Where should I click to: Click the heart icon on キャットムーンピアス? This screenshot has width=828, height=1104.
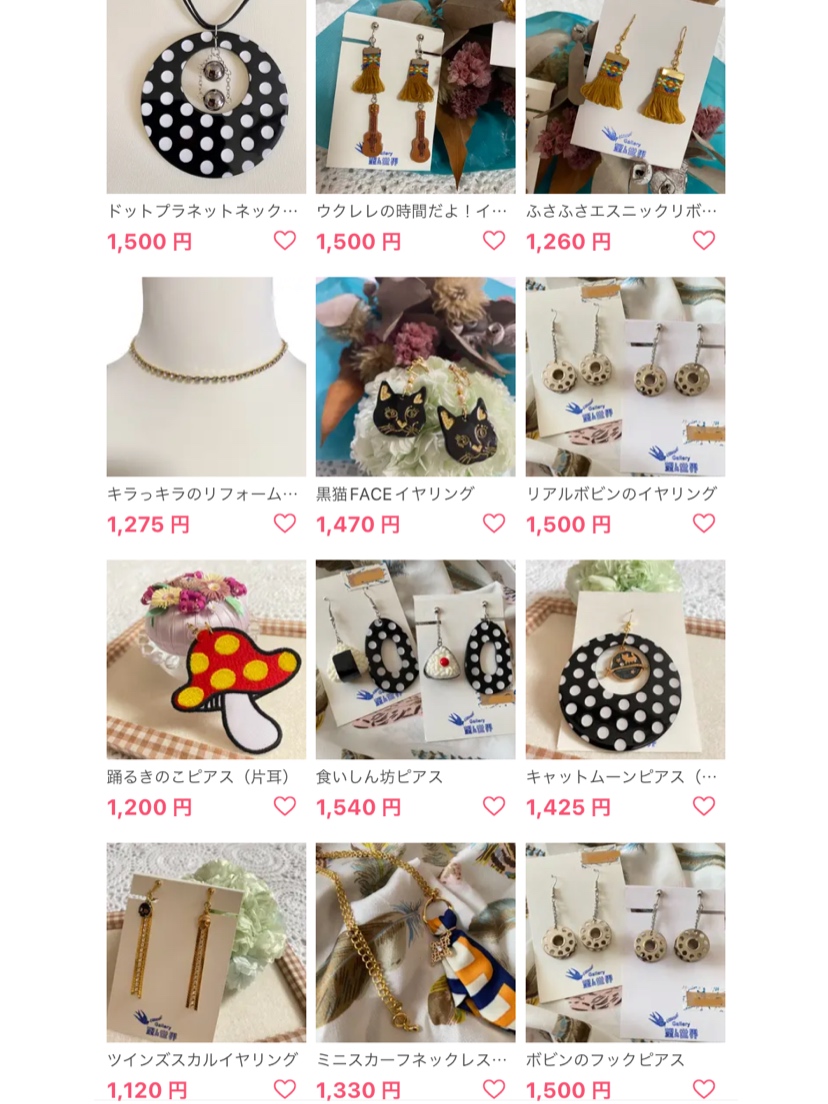coord(703,806)
